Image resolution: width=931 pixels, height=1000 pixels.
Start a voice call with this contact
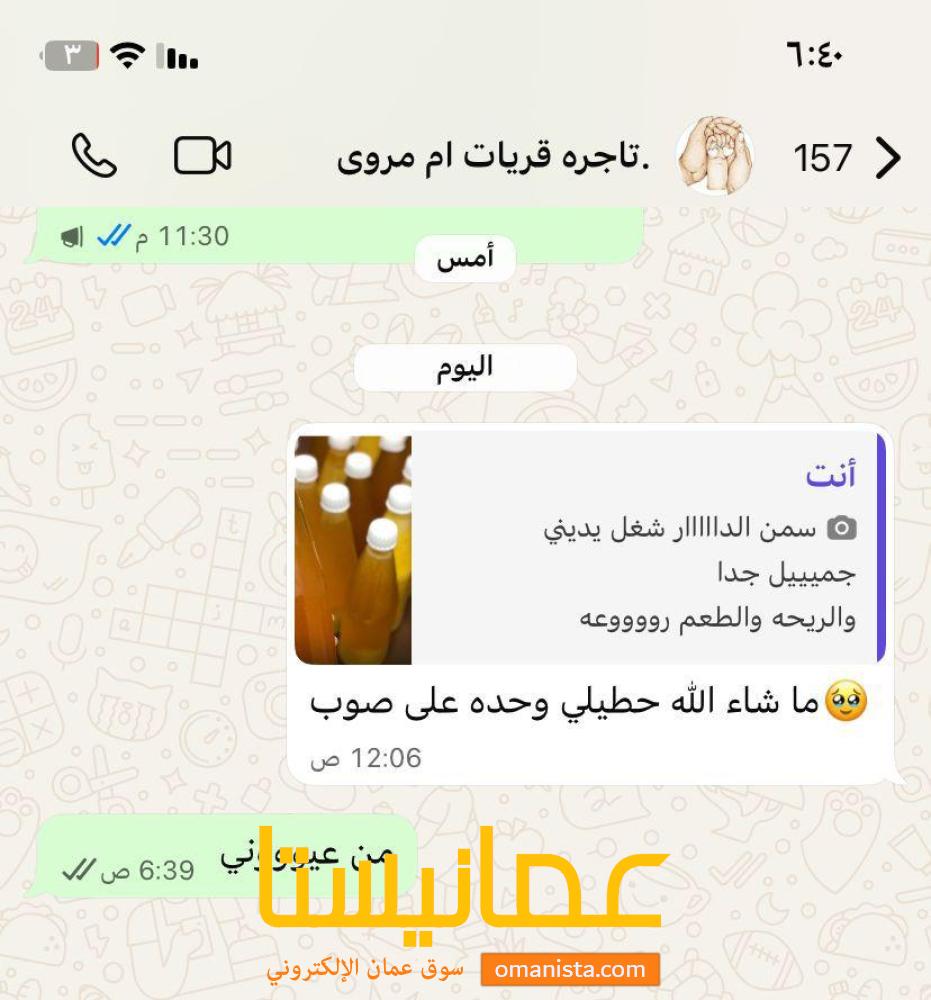(94, 156)
